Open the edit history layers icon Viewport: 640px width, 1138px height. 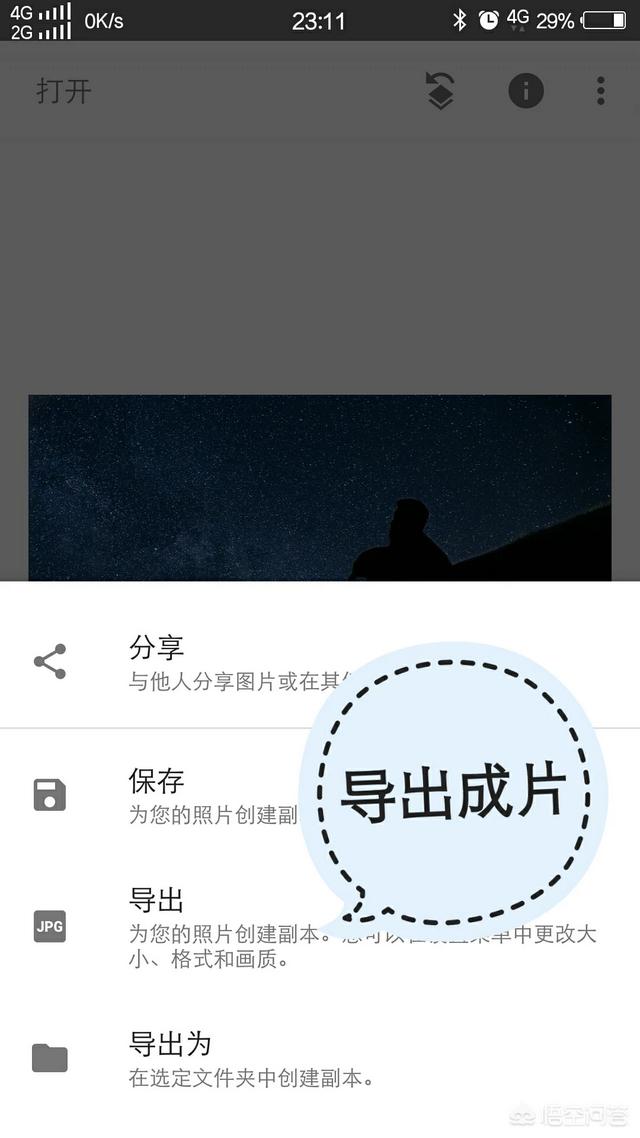[440, 91]
